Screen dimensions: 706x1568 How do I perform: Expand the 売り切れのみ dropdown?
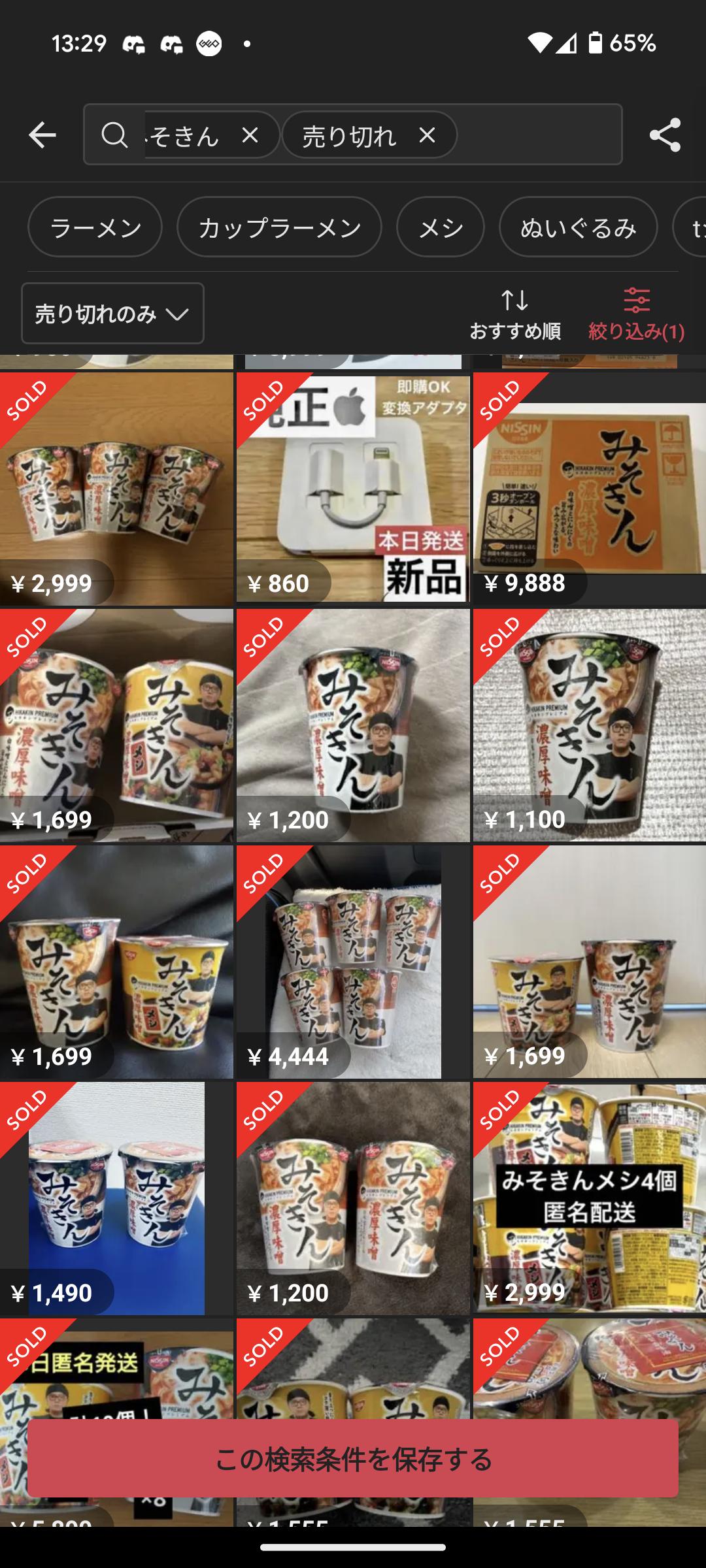[112, 314]
